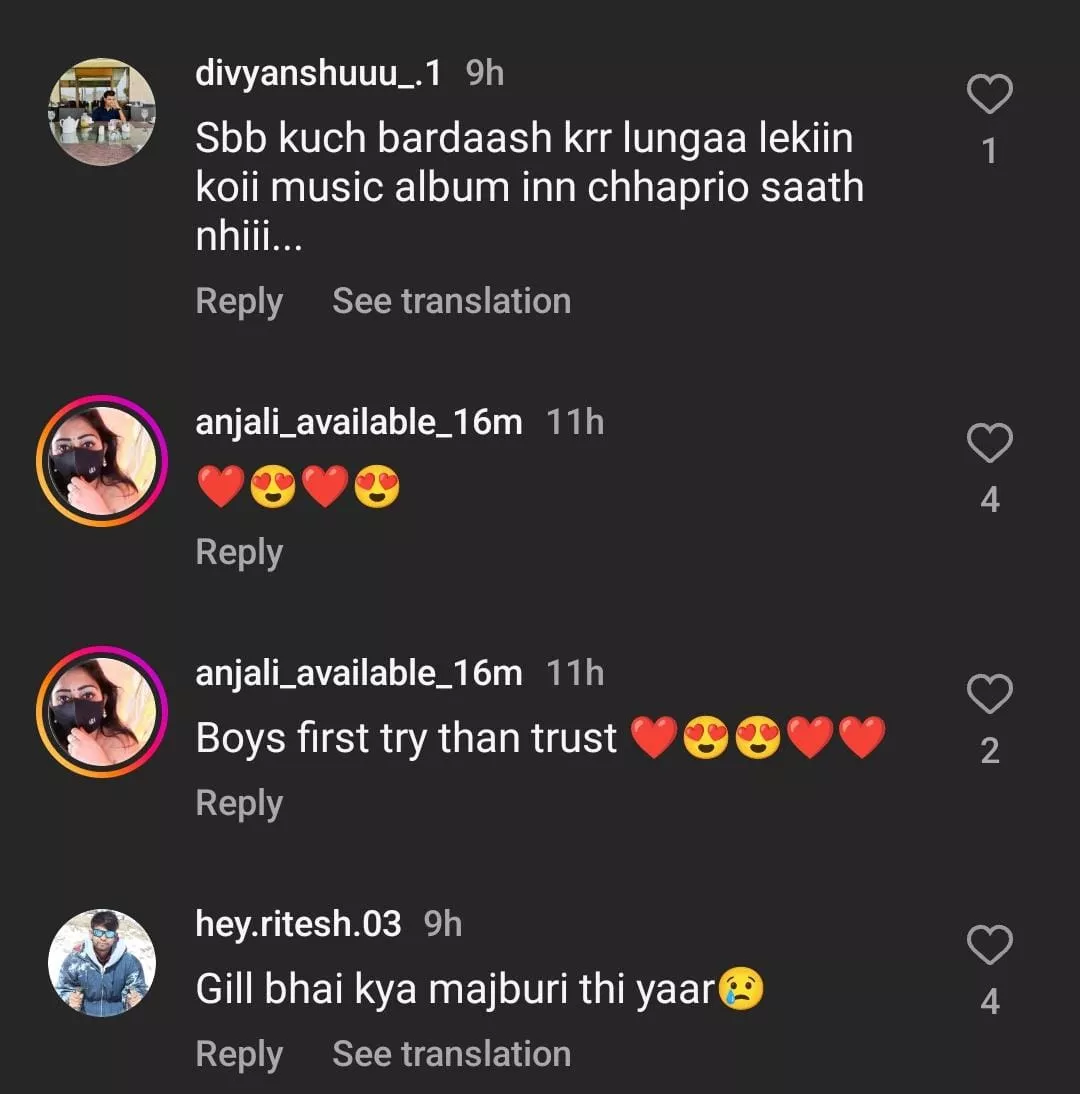This screenshot has height=1094, width=1080.
Task: Reply to hey.ritesh.03's comment
Action: [x=239, y=1054]
